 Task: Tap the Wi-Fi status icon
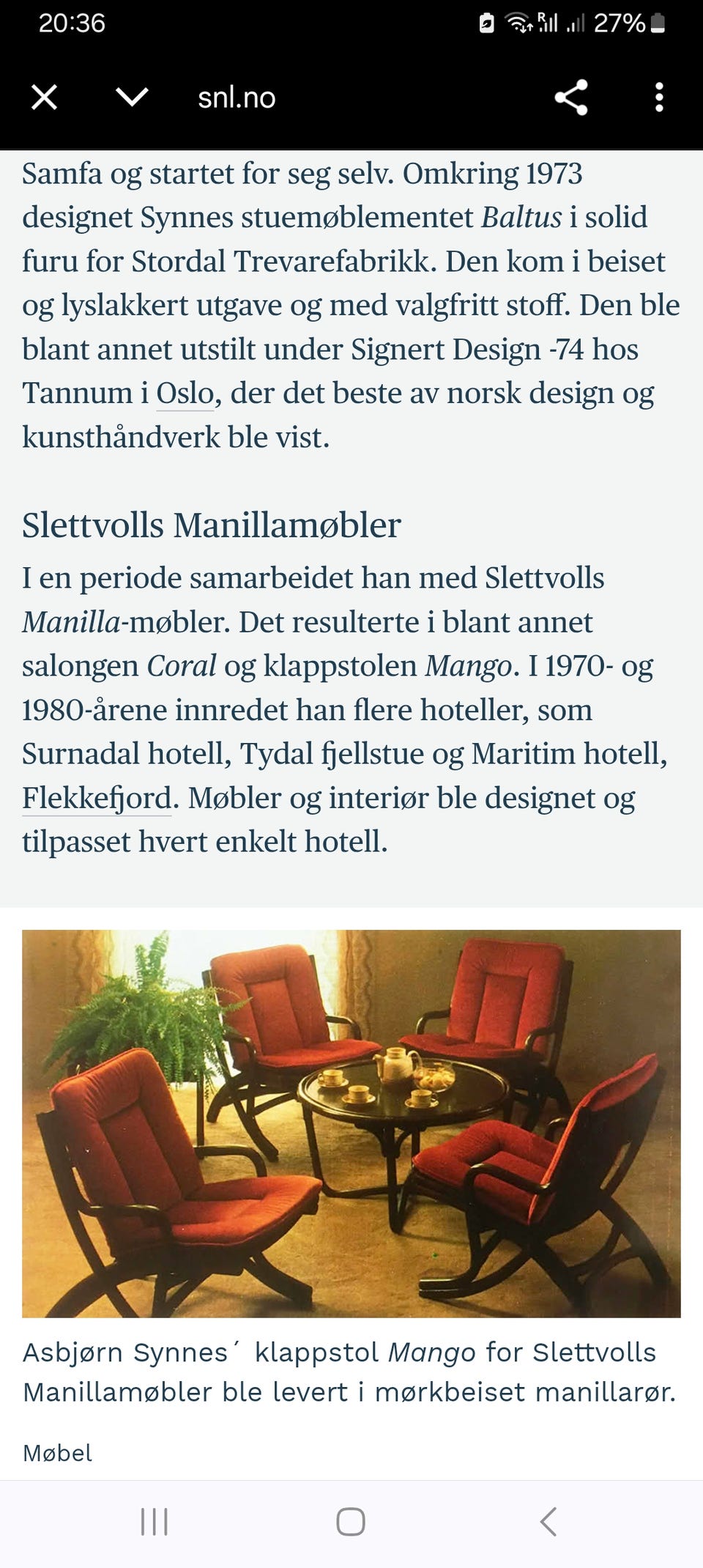click(515, 21)
